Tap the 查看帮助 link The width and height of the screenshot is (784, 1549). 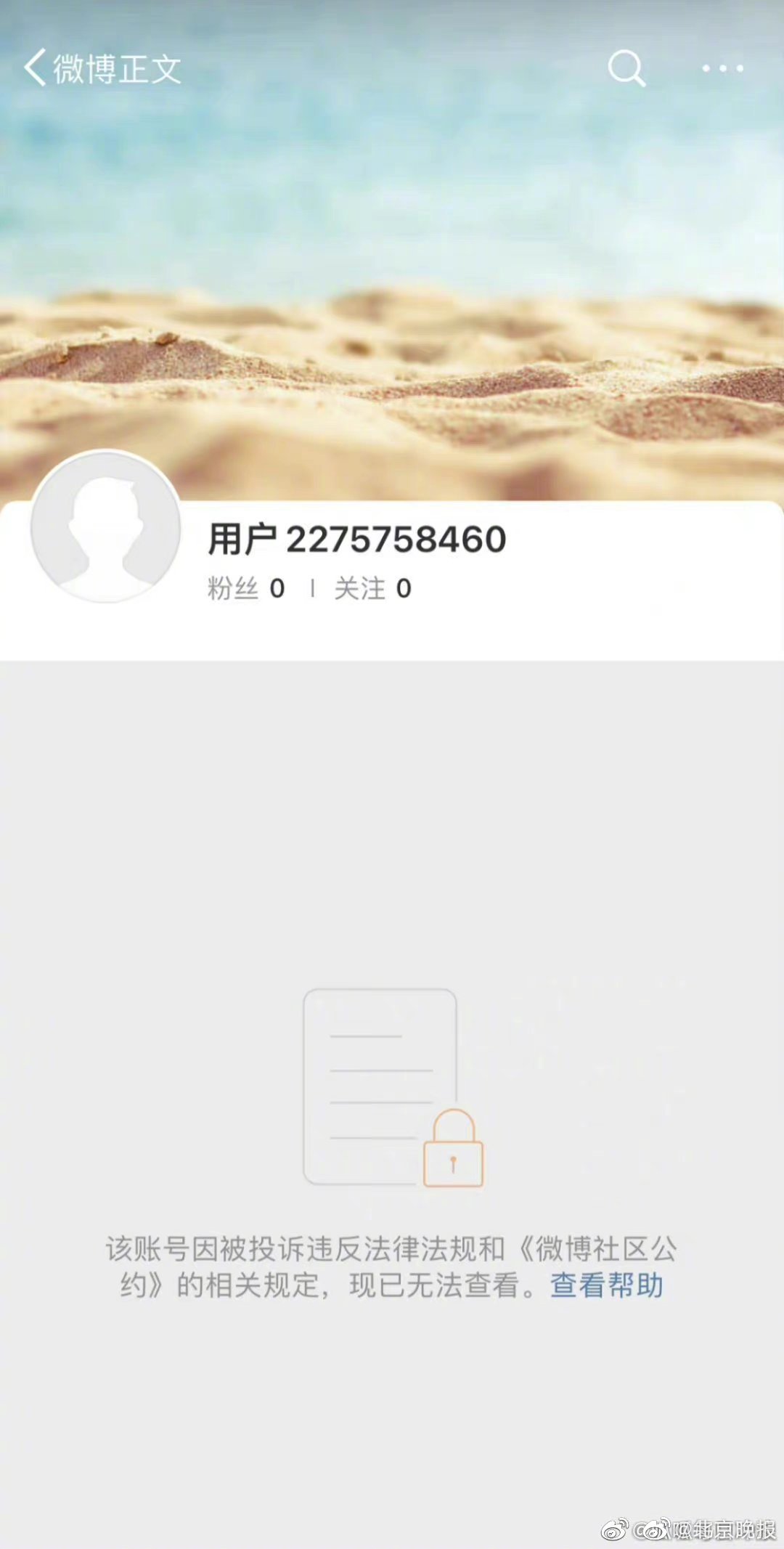607,1285
